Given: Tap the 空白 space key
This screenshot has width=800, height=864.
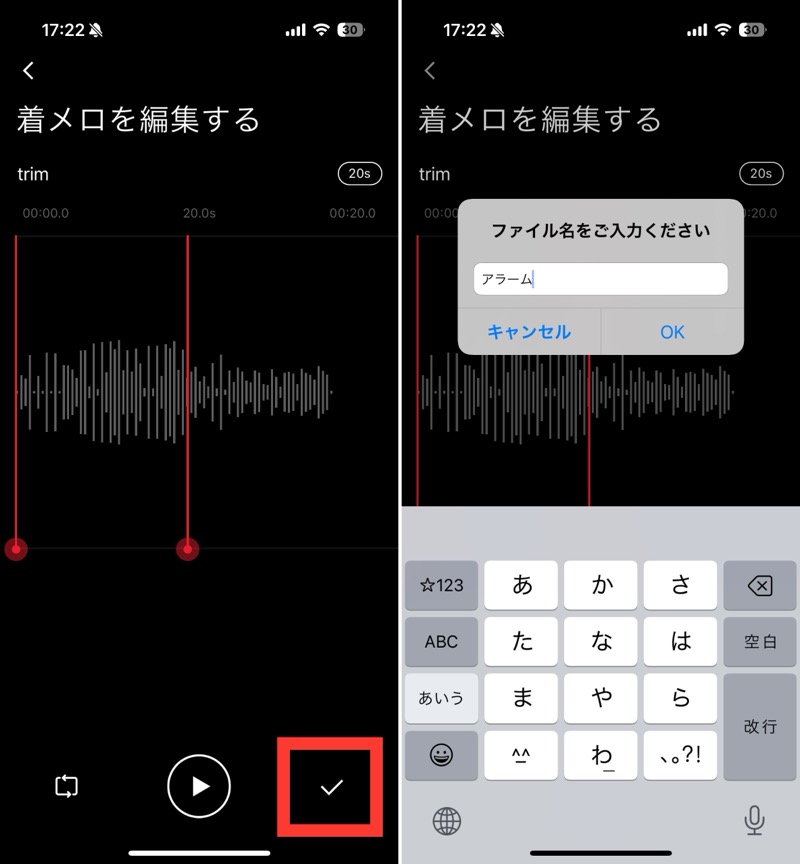Looking at the screenshot, I should point(759,642).
